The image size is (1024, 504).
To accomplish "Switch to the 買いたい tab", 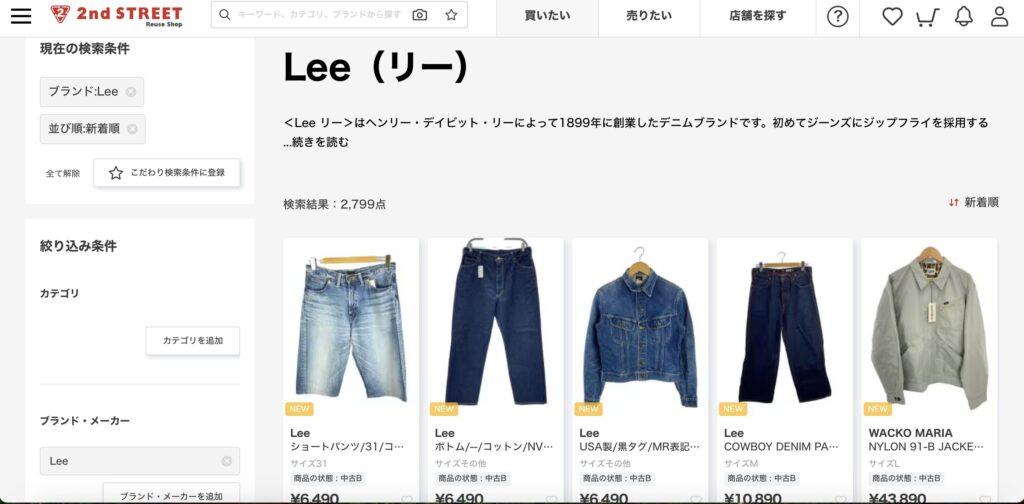I will (547, 16).
